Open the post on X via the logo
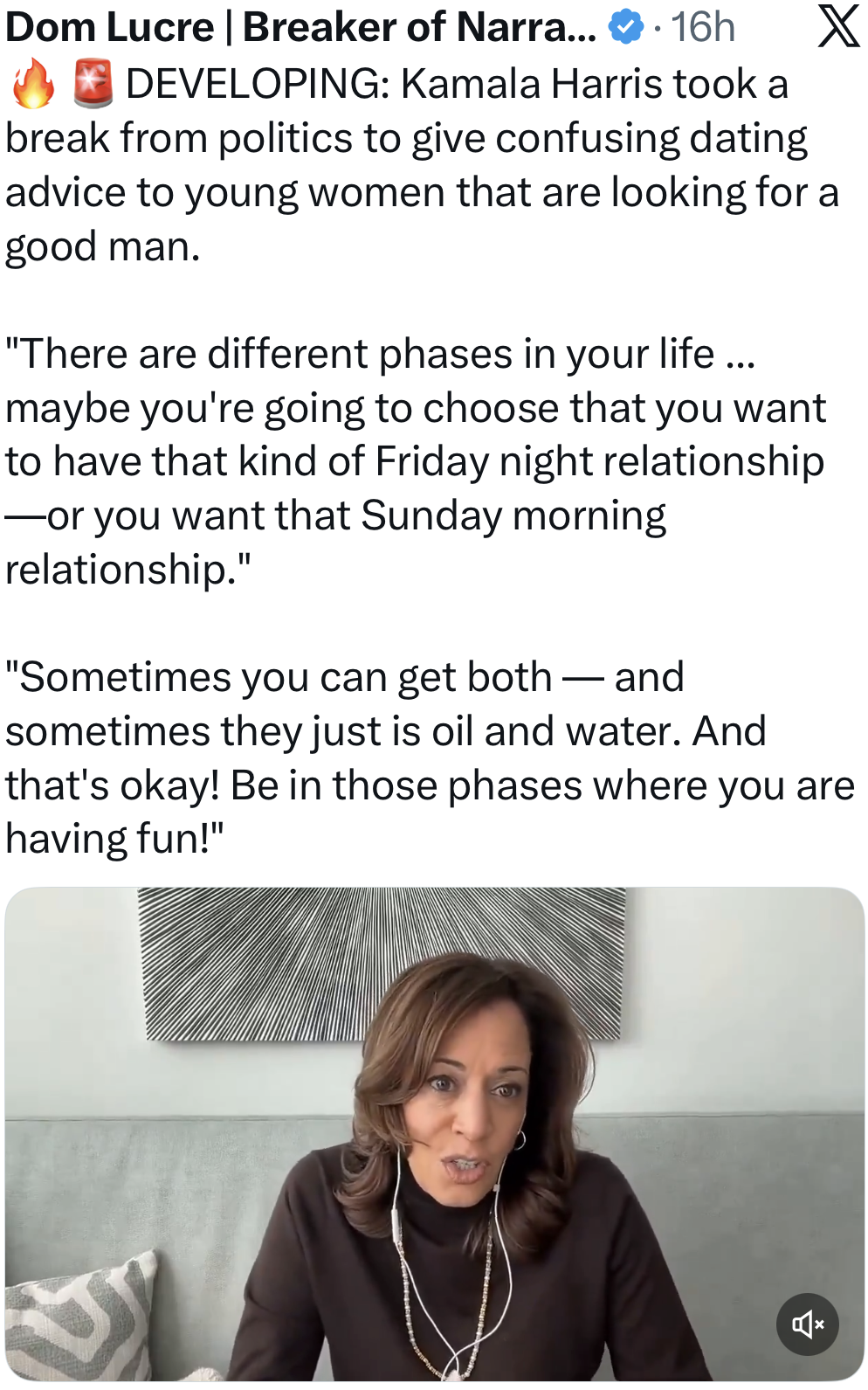Screen dimensions: 868x1390 coord(838,26)
